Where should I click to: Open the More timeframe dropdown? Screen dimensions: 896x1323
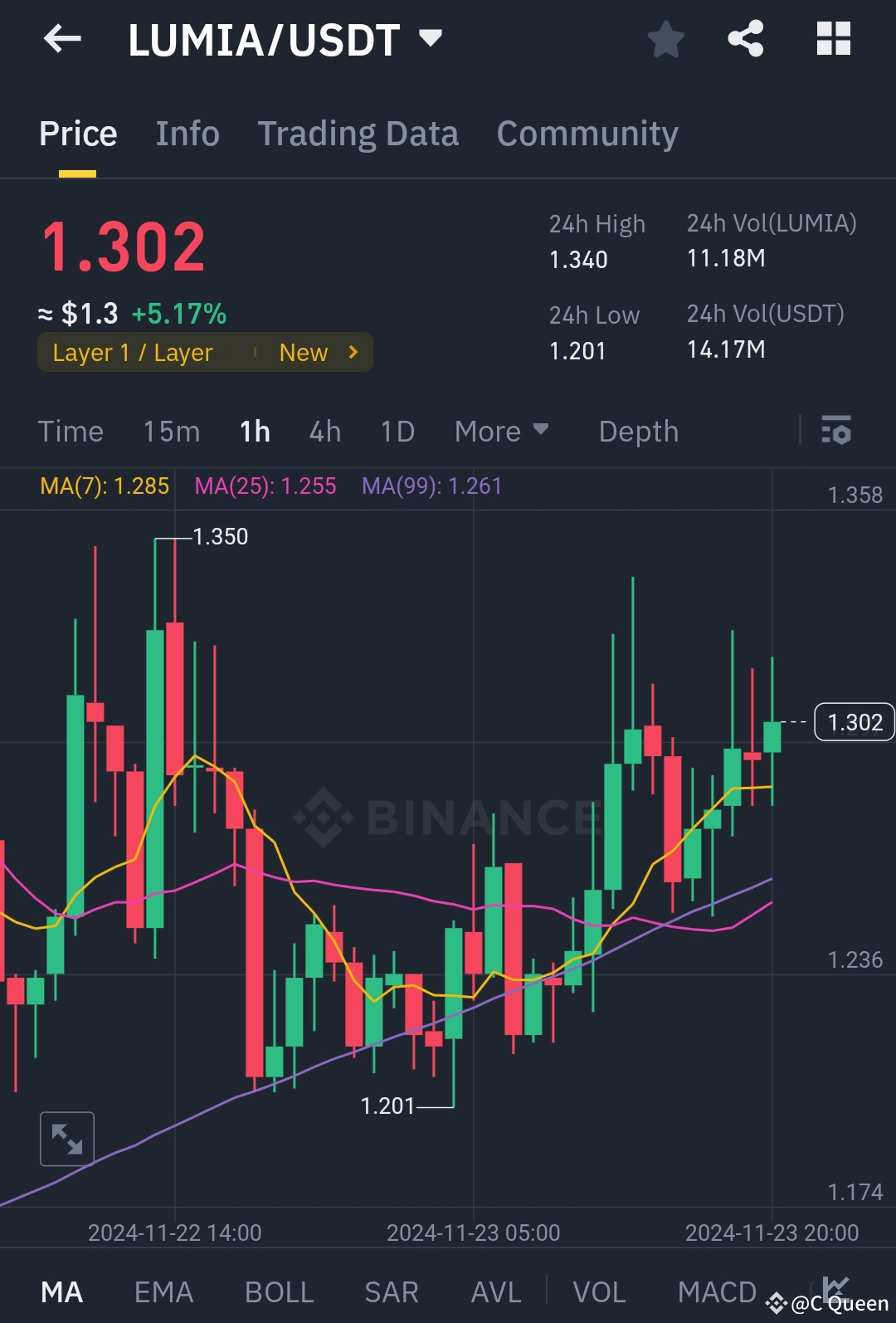tap(501, 431)
